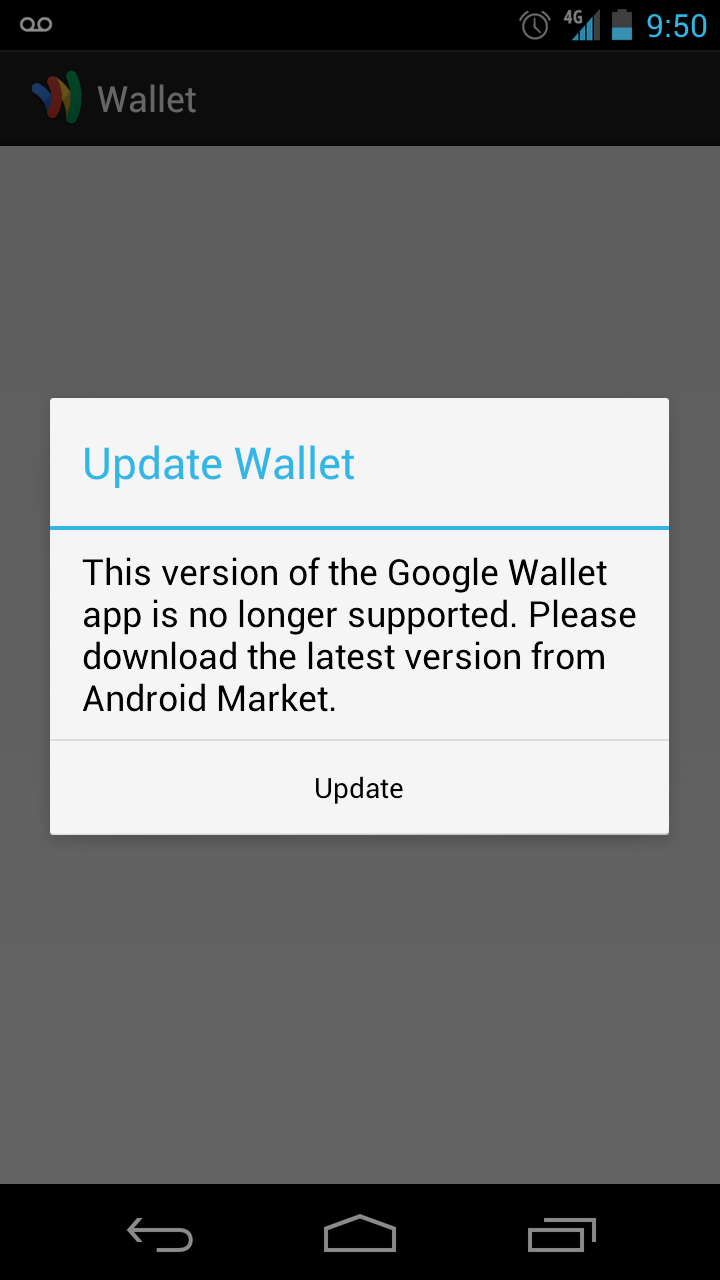Go to the home screen

pos(360,1234)
